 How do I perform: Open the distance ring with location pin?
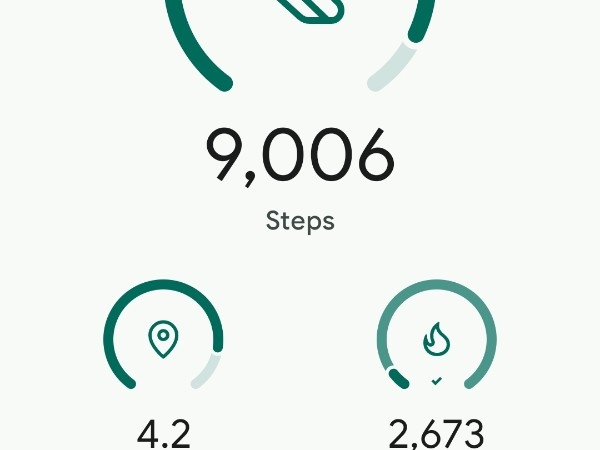click(x=163, y=338)
